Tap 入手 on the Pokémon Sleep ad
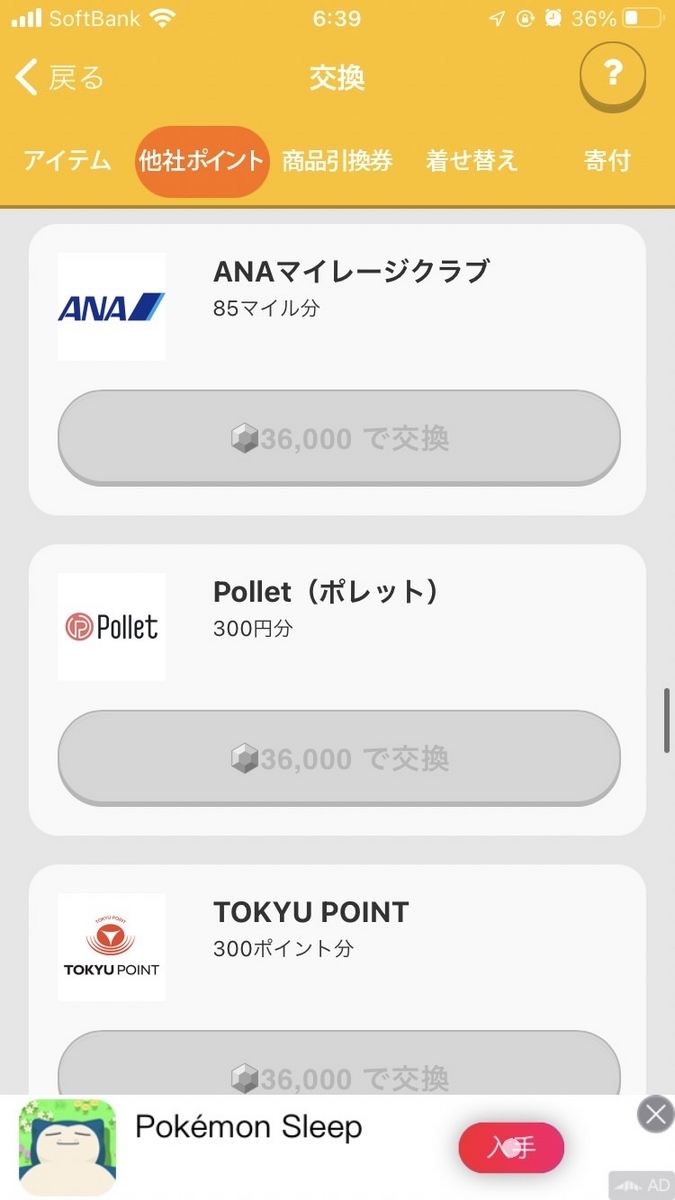Image resolution: width=675 pixels, height=1200 pixels. tap(511, 1148)
